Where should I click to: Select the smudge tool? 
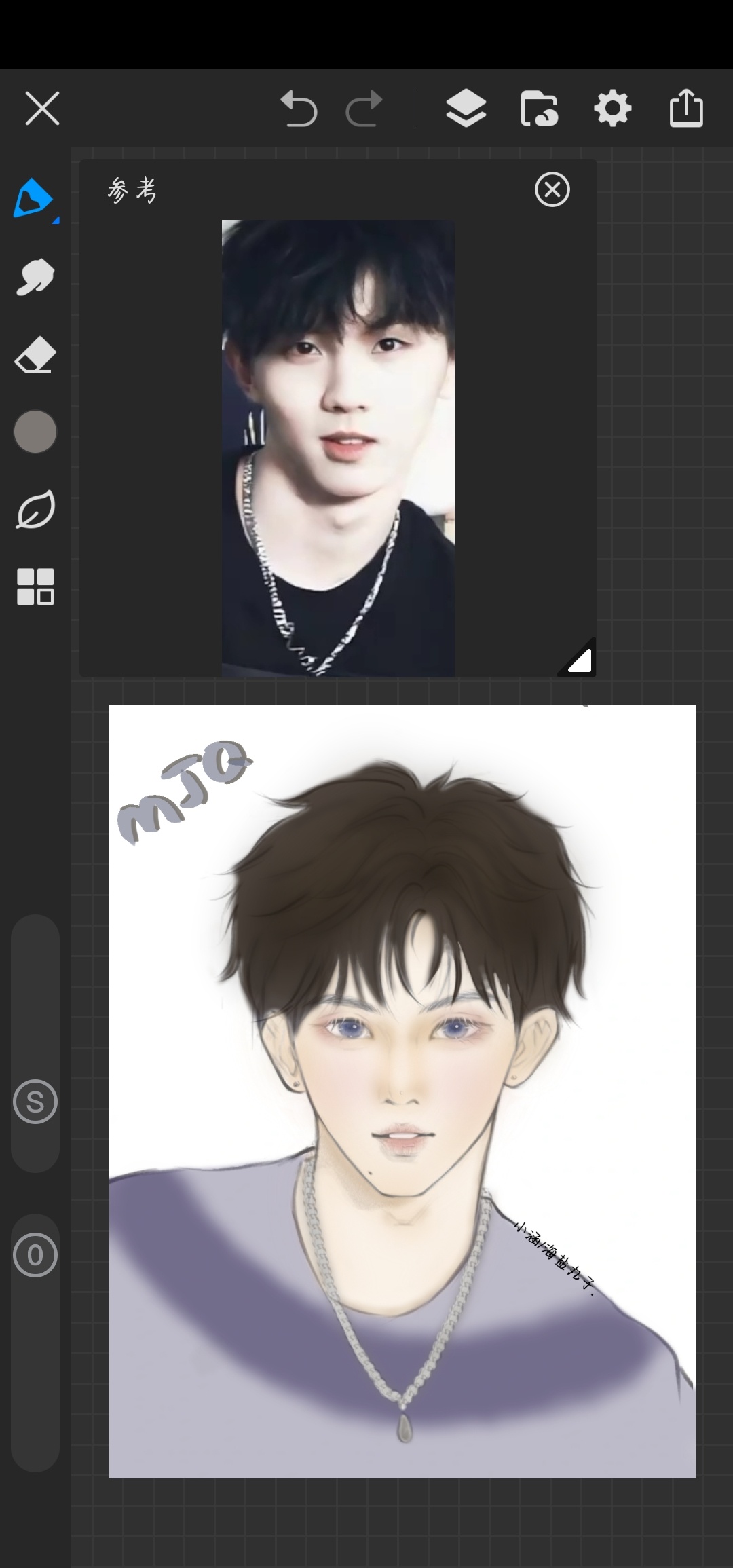(35, 277)
